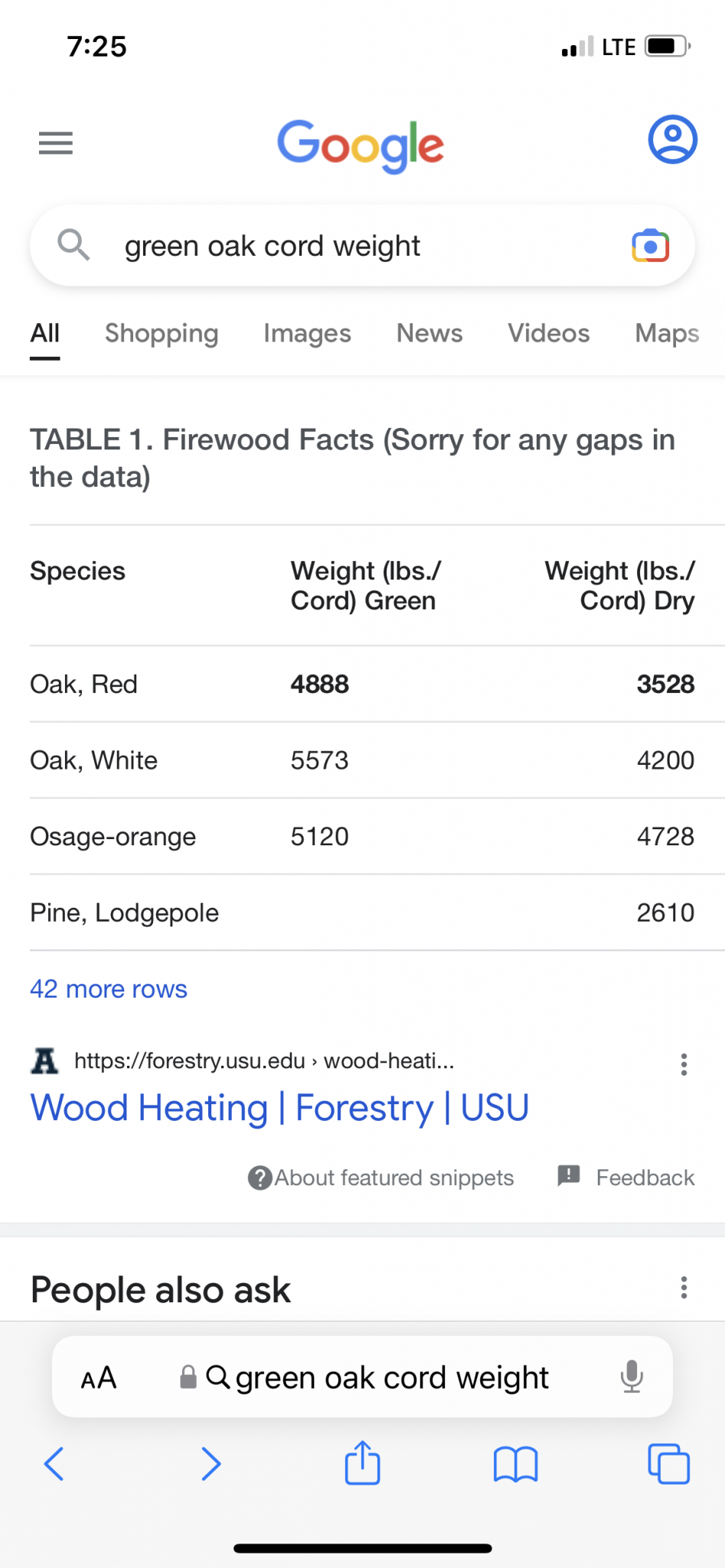Open Safari tabs overview
The width and height of the screenshot is (725, 1568).
(668, 1464)
